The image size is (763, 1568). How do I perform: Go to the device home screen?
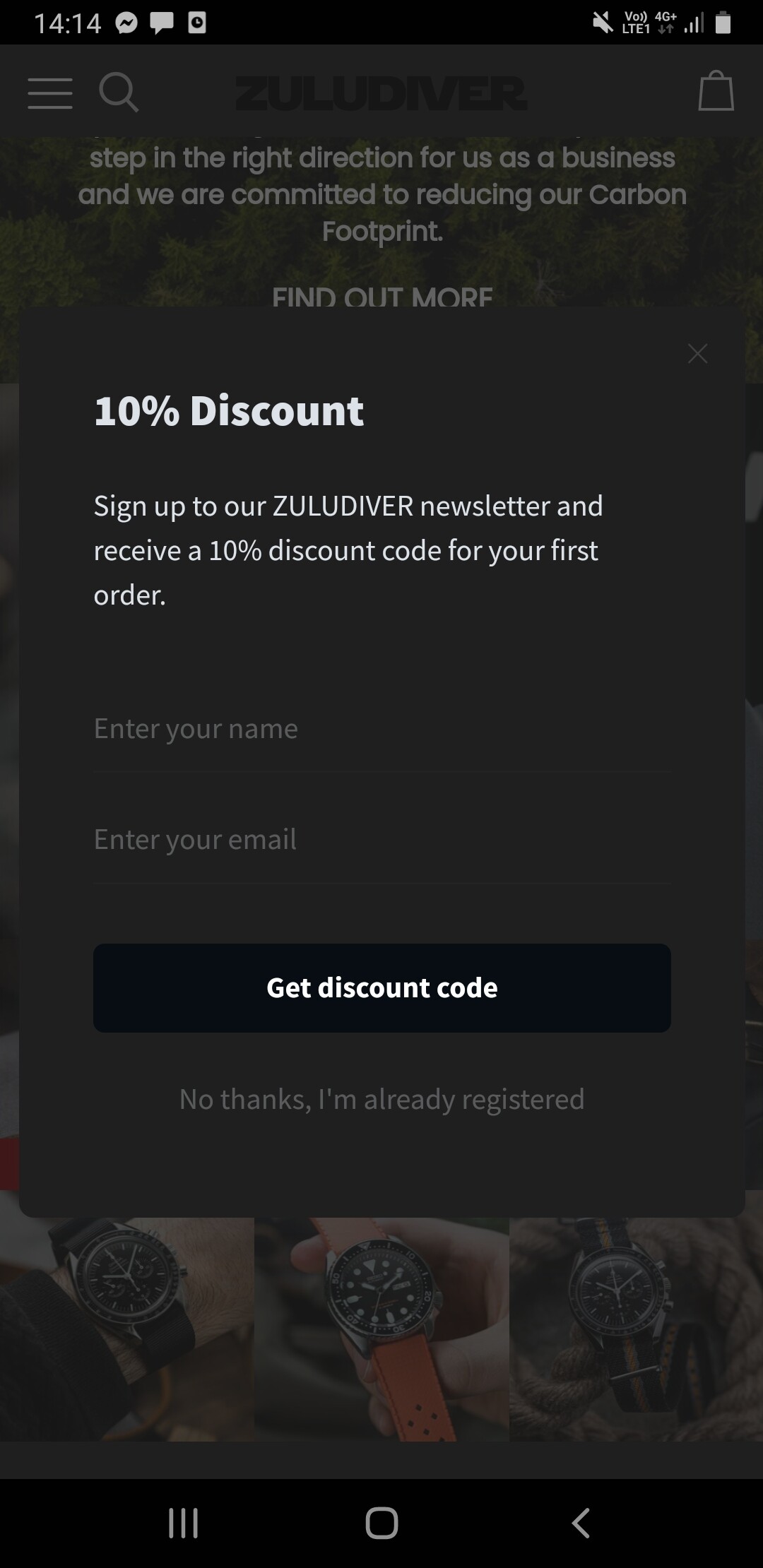point(381,1523)
